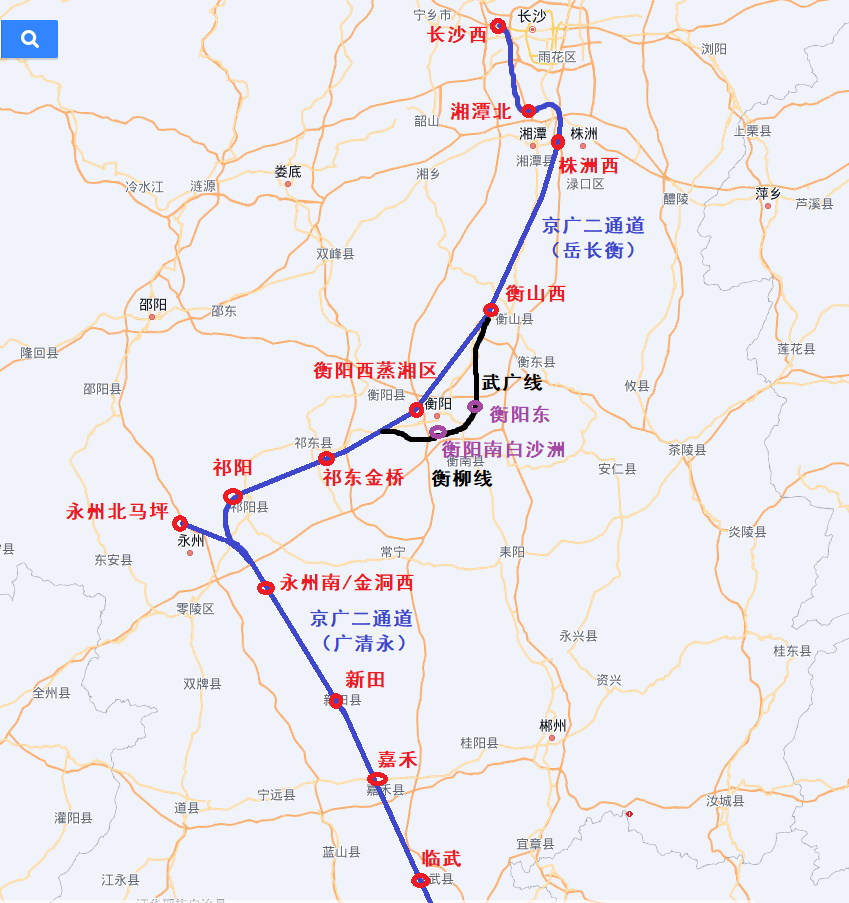Open the blue search button
This screenshot has height=903, width=849.
point(29,39)
